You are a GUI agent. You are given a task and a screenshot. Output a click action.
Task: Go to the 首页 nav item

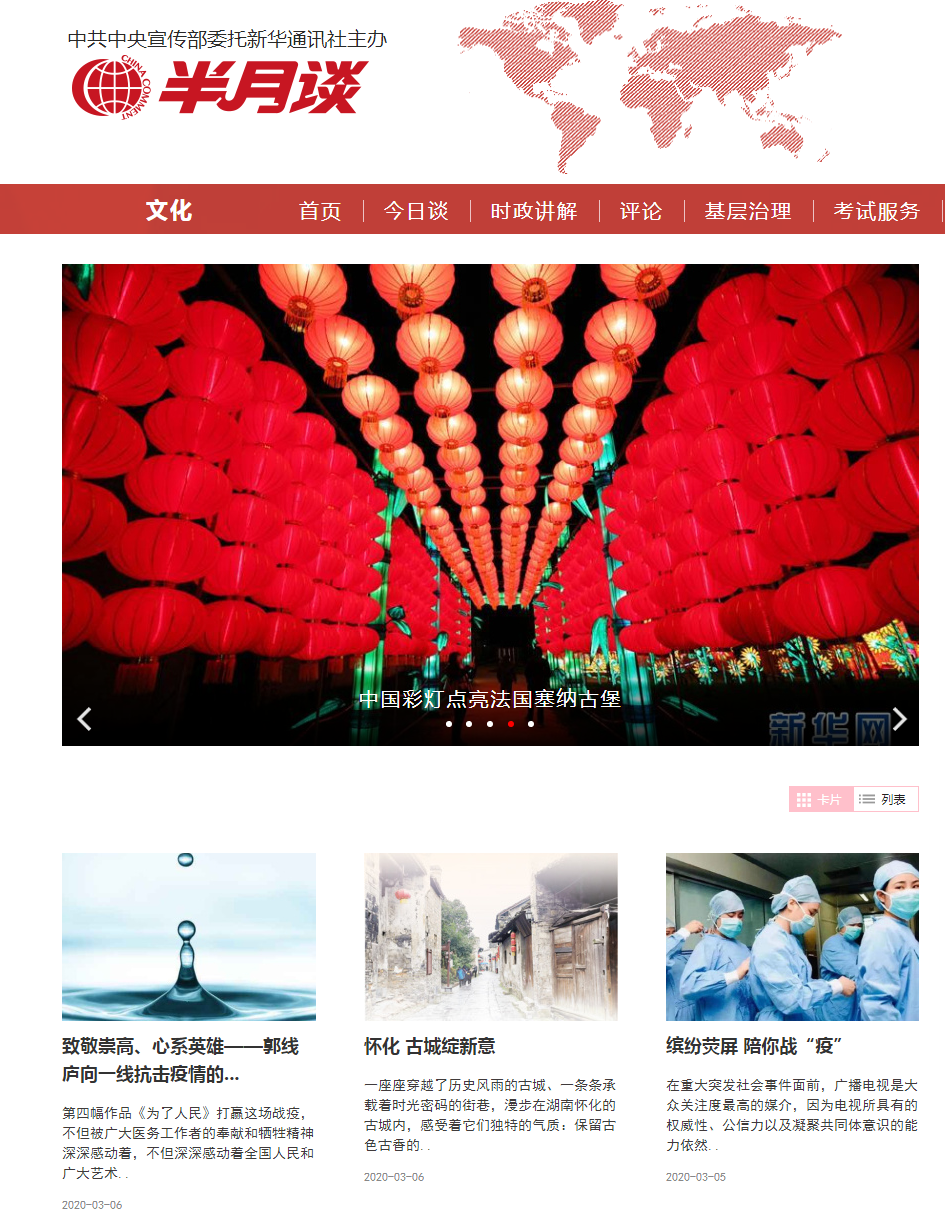pos(320,211)
